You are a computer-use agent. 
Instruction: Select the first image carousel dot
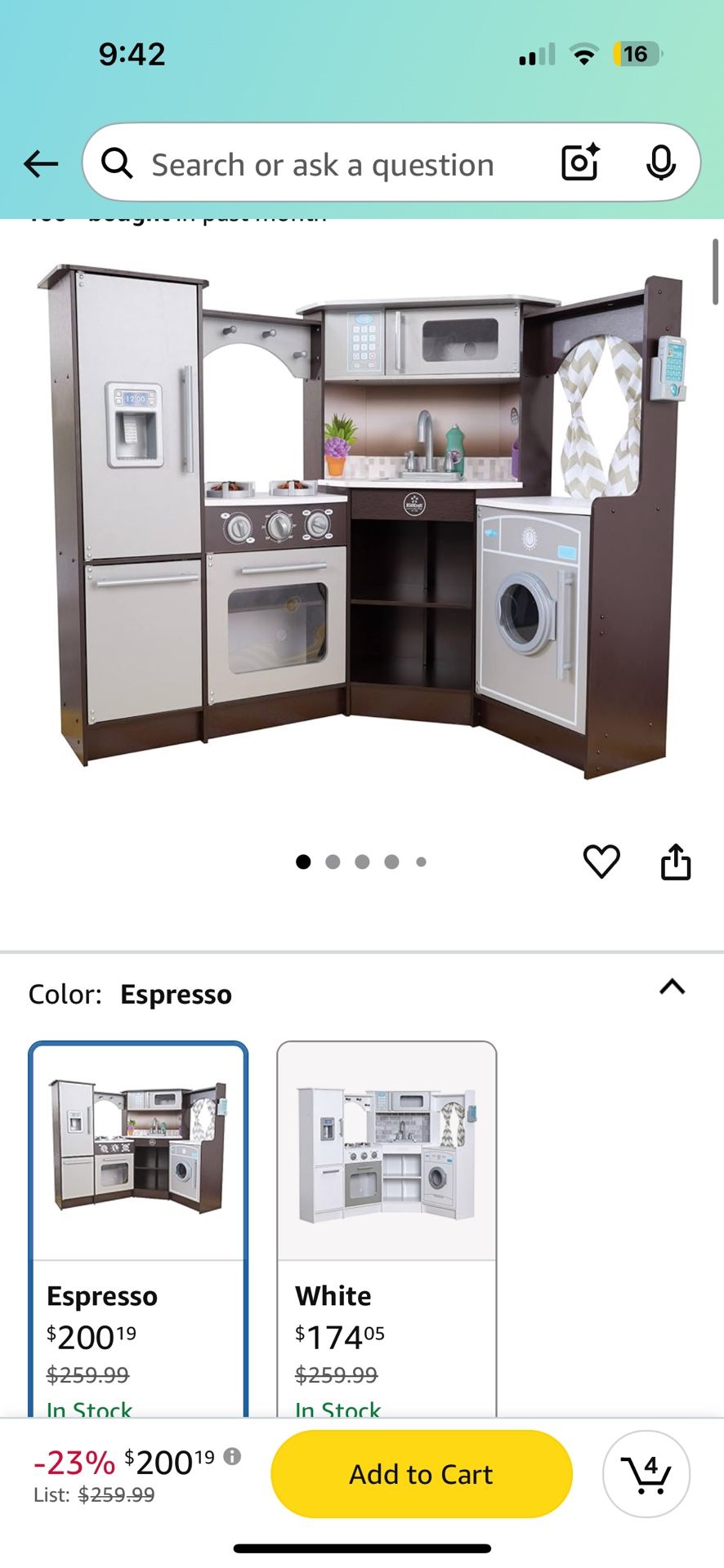(303, 862)
